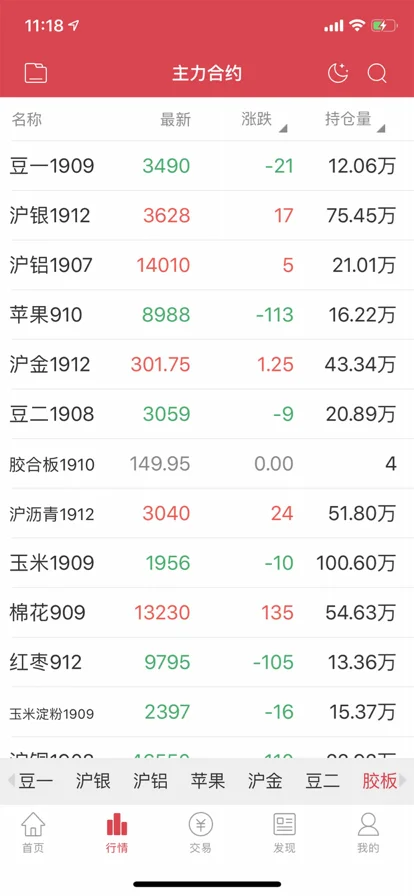Open the 苹果910 contract row
The height and width of the screenshot is (896, 414).
point(207,315)
